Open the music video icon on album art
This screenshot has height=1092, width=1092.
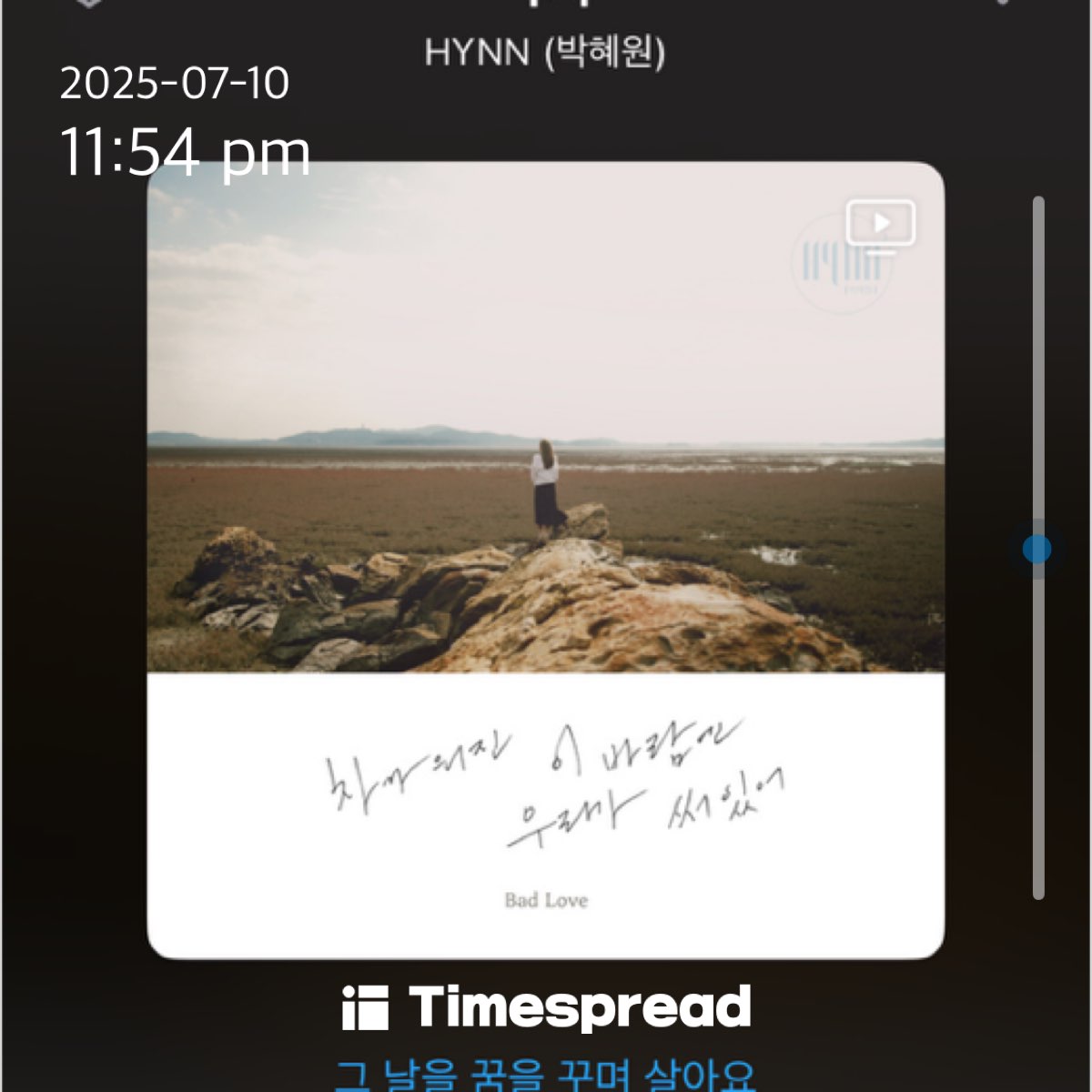coord(880,224)
